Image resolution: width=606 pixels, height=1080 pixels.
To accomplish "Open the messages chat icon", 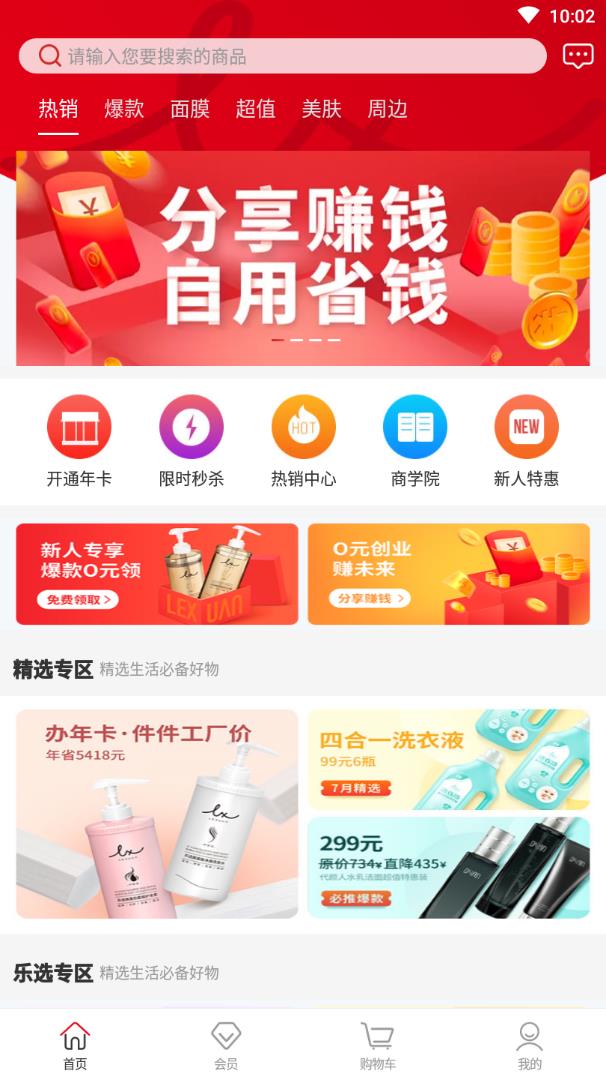I will click(578, 56).
